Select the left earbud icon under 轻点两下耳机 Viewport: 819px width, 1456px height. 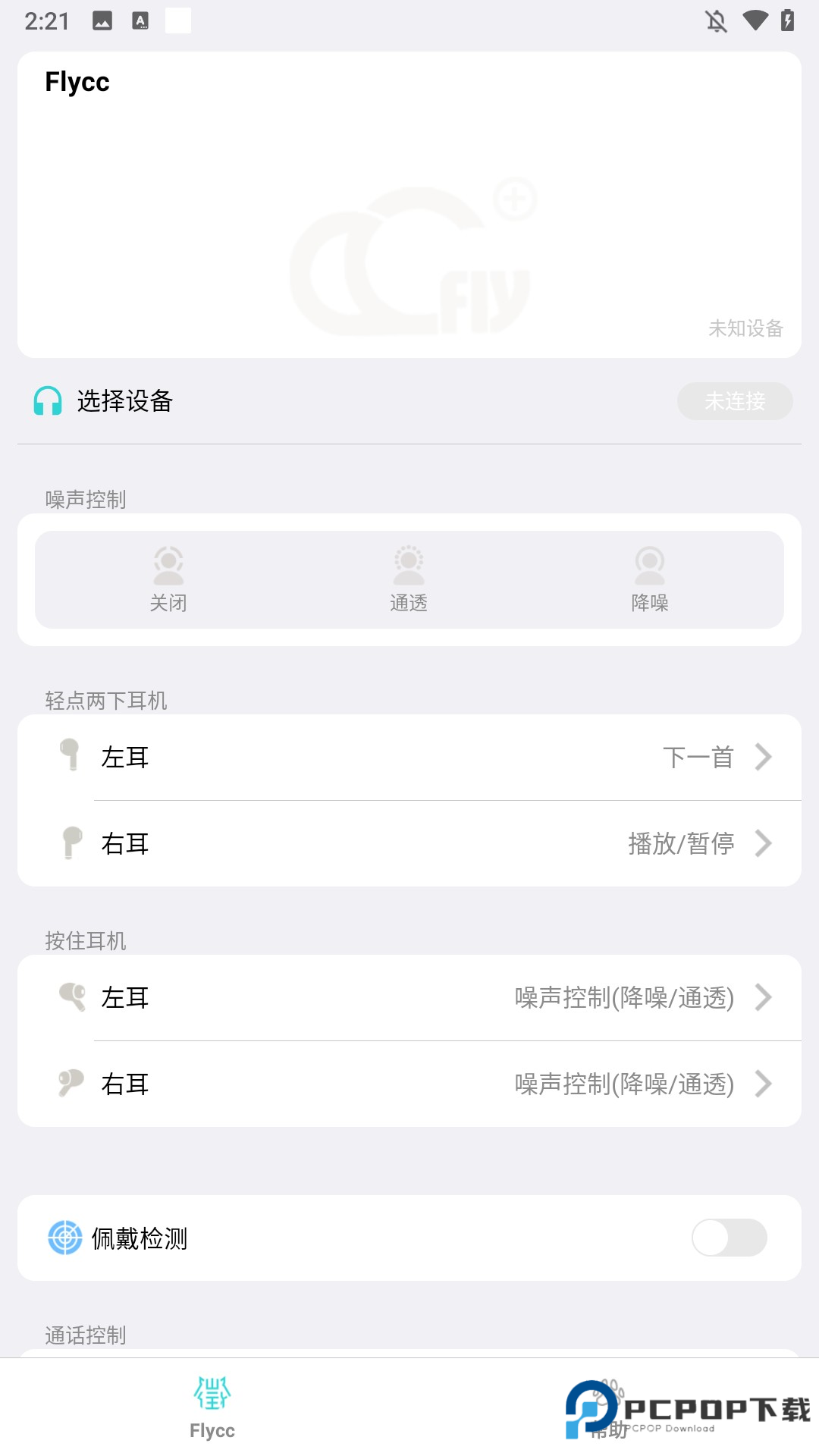click(x=71, y=758)
